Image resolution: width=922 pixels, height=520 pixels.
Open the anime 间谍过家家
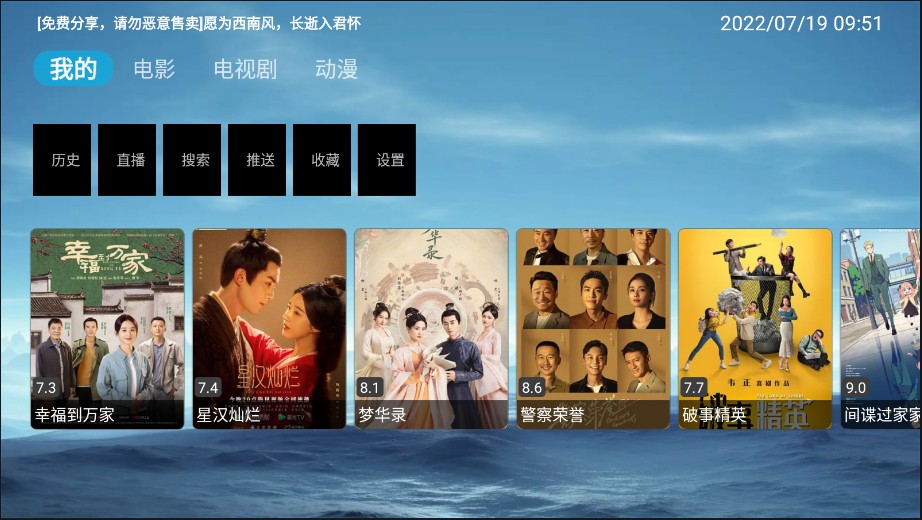pyautogui.click(x=881, y=328)
